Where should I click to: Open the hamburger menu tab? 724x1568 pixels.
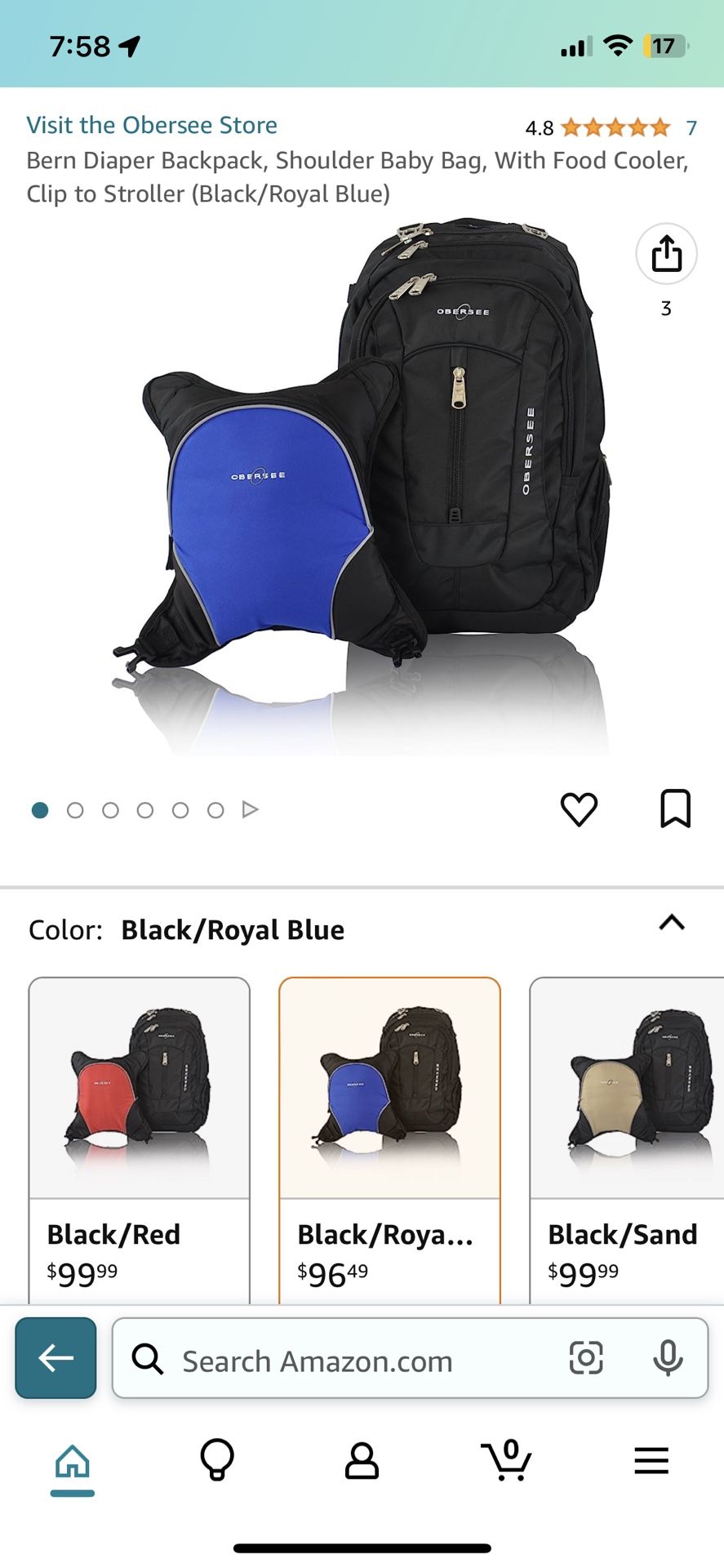pos(651,1460)
